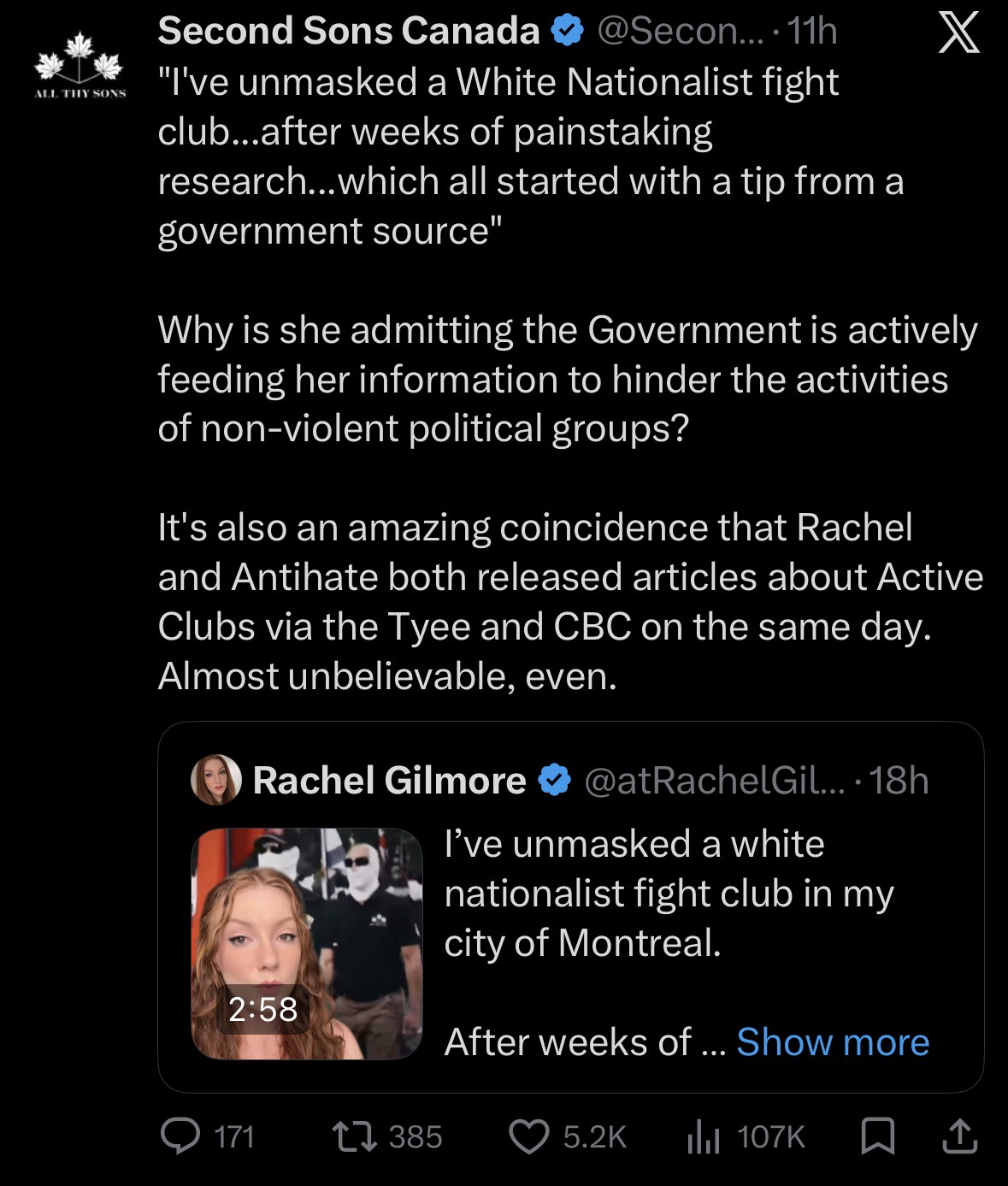Like the Second Sons Canada post
The width and height of the screenshot is (1008, 1186).
coord(530,1136)
